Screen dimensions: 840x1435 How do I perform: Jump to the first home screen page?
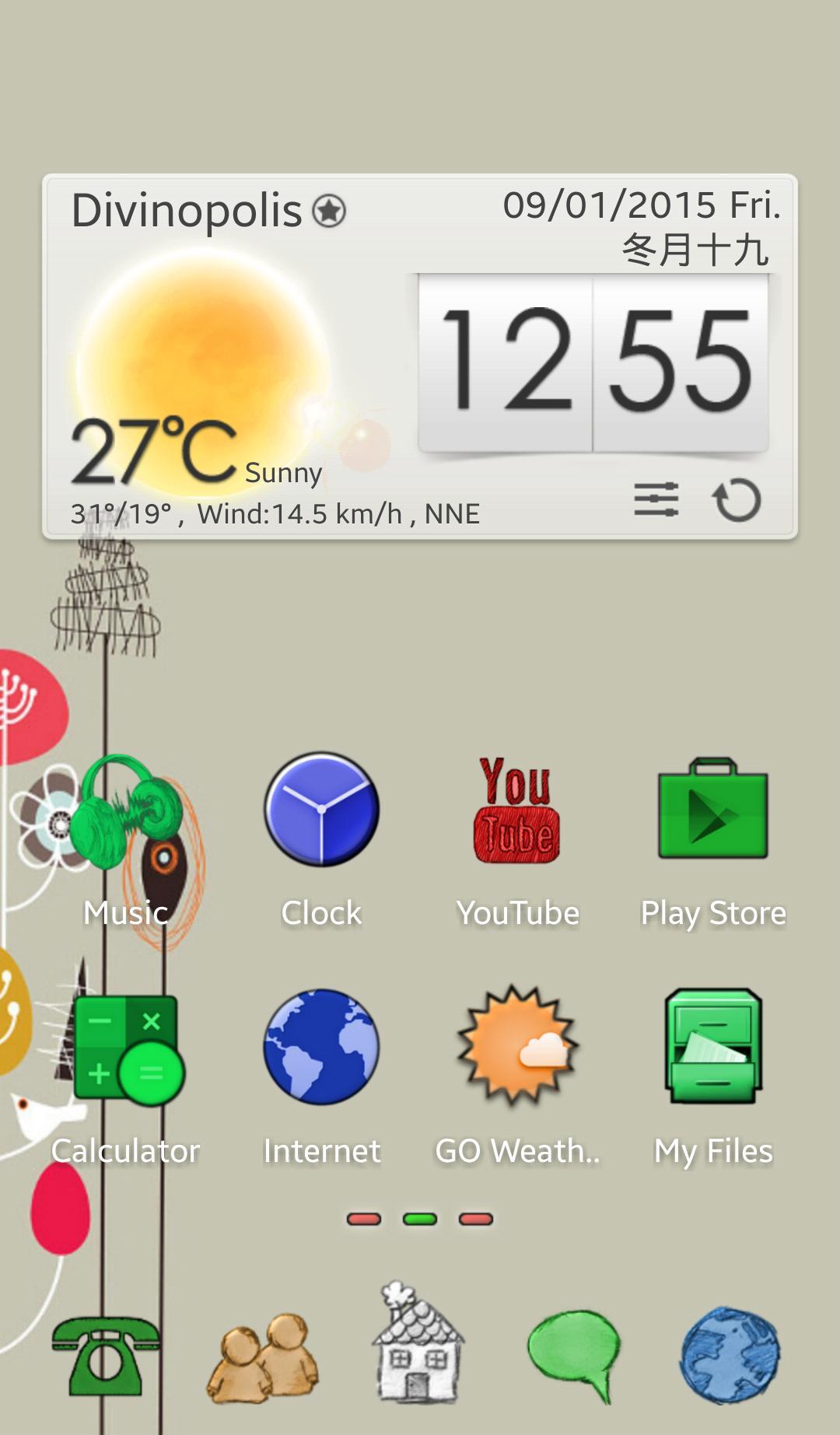coord(364,1219)
